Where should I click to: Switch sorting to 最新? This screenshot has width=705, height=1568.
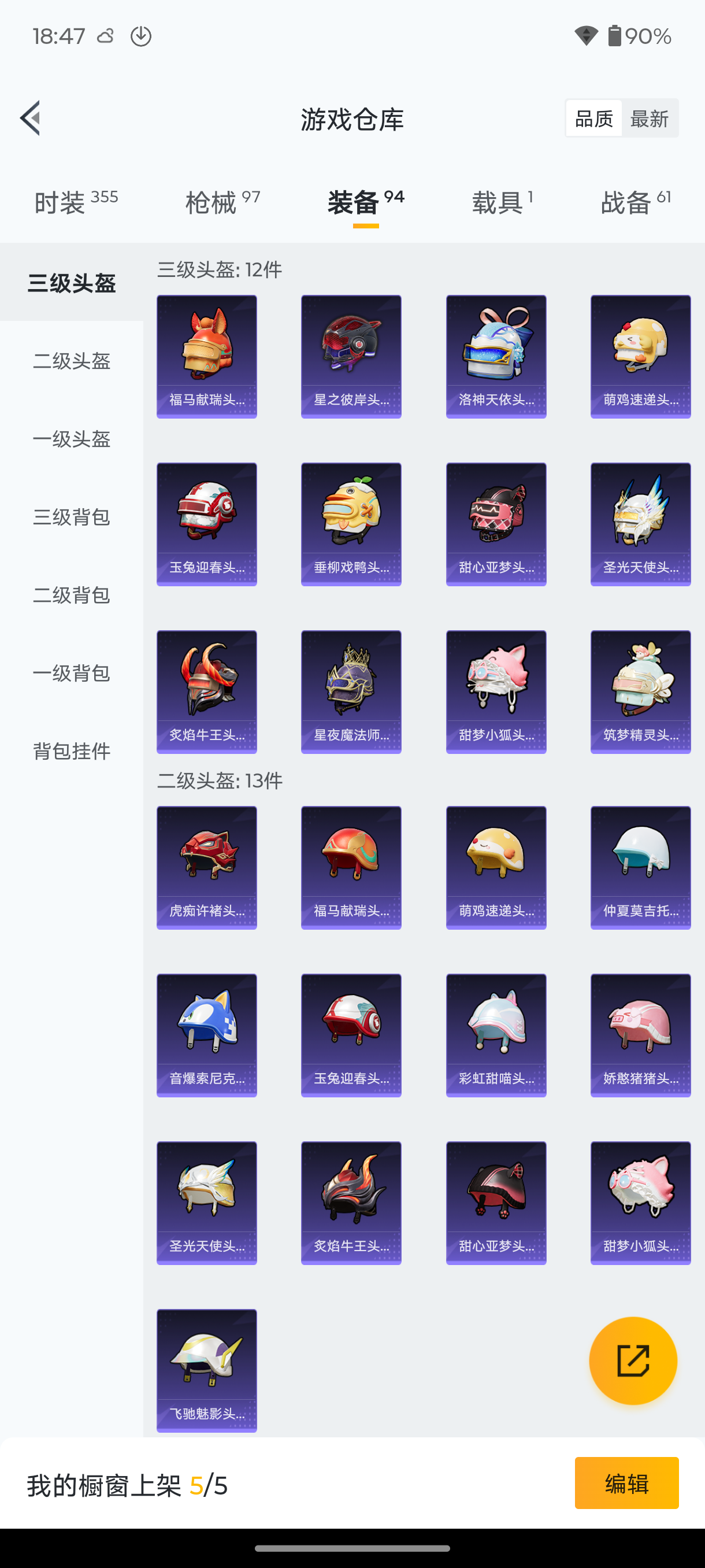pos(650,118)
